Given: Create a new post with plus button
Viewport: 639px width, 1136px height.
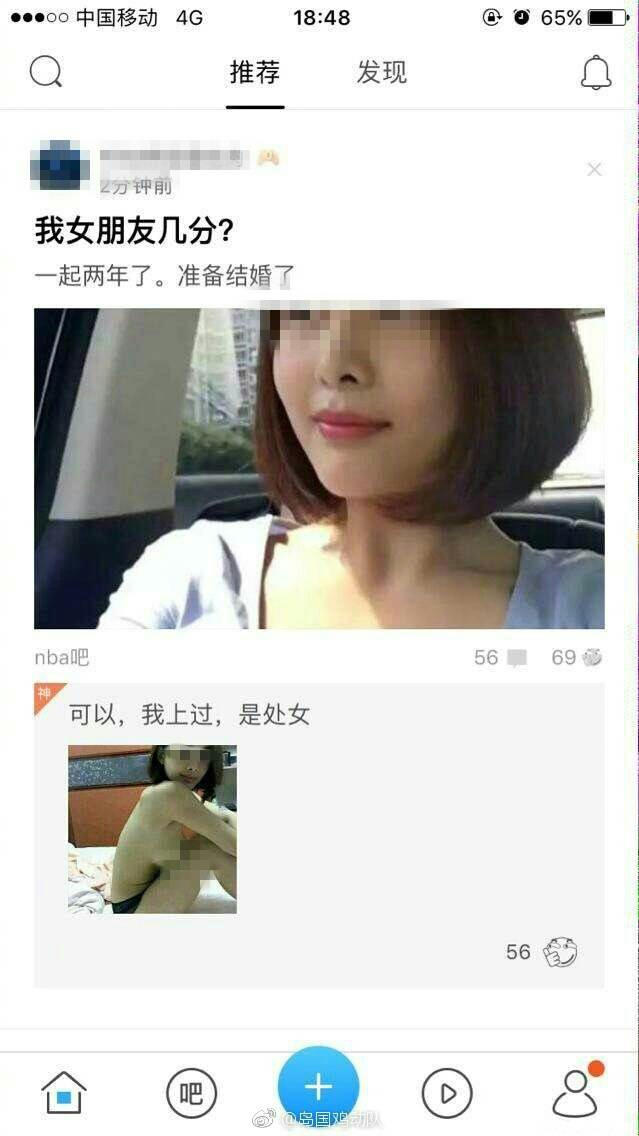Looking at the screenshot, I should coord(318,1087).
